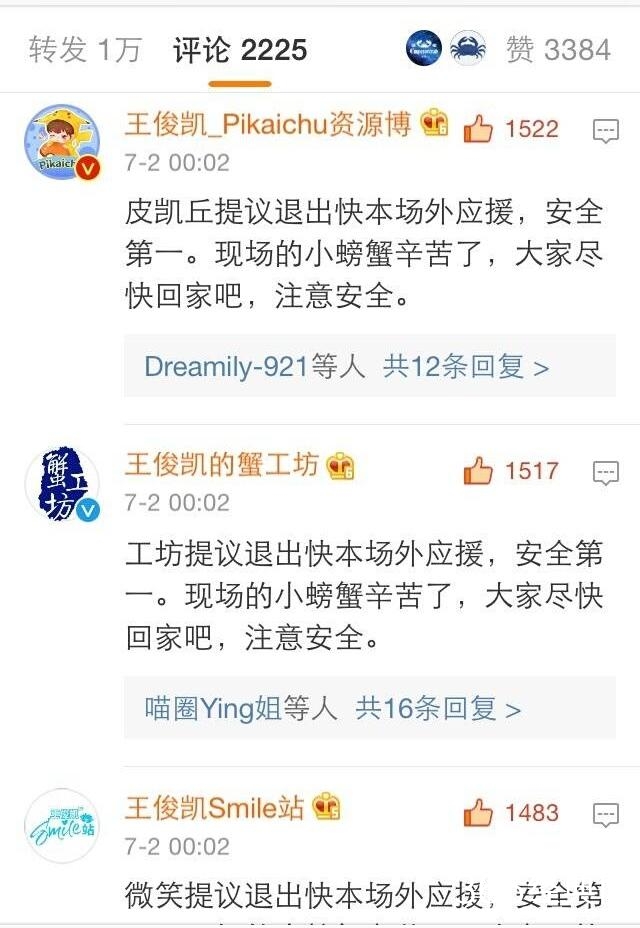
Task: Open the 王俊凯的蟹工坊 profile avatar
Action: click(x=62, y=486)
